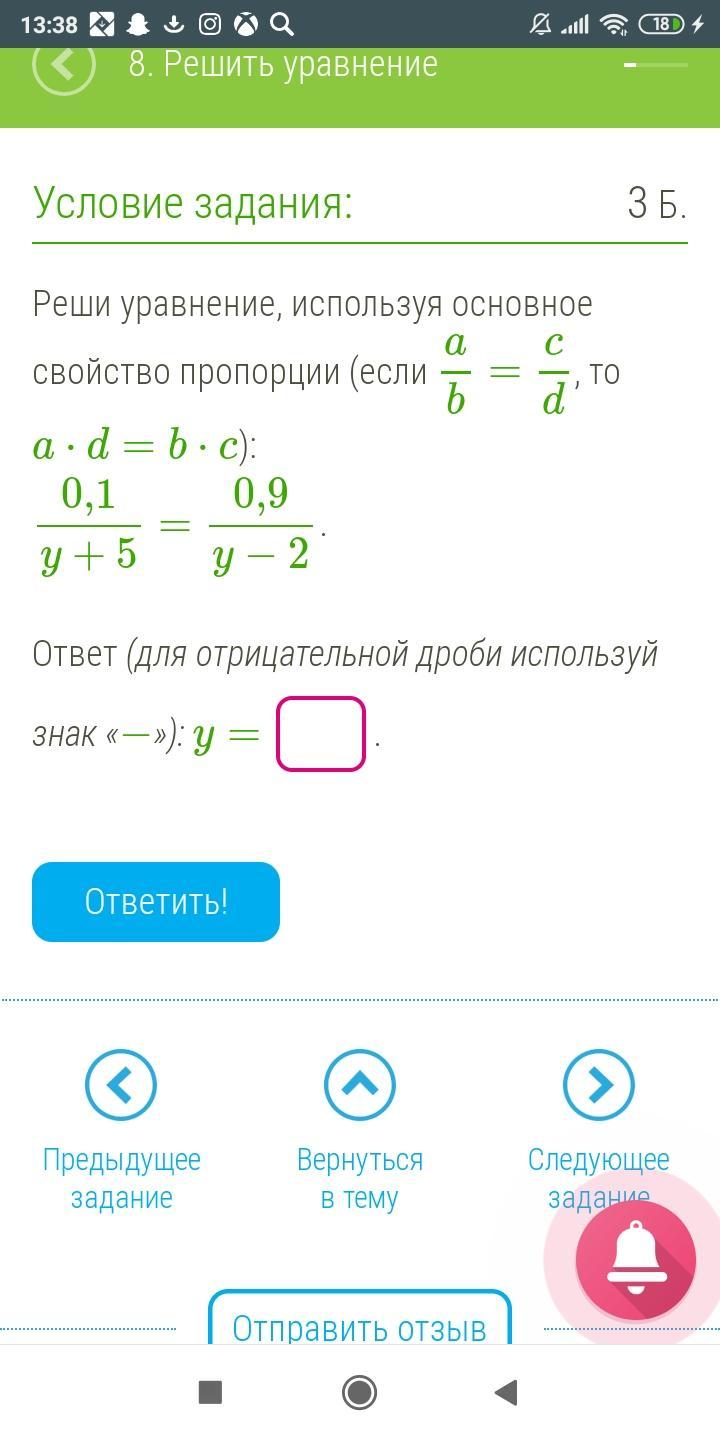Viewport: 720px width, 1440px height.
Task: Go back using the header arrow
Action: (63, 65)
